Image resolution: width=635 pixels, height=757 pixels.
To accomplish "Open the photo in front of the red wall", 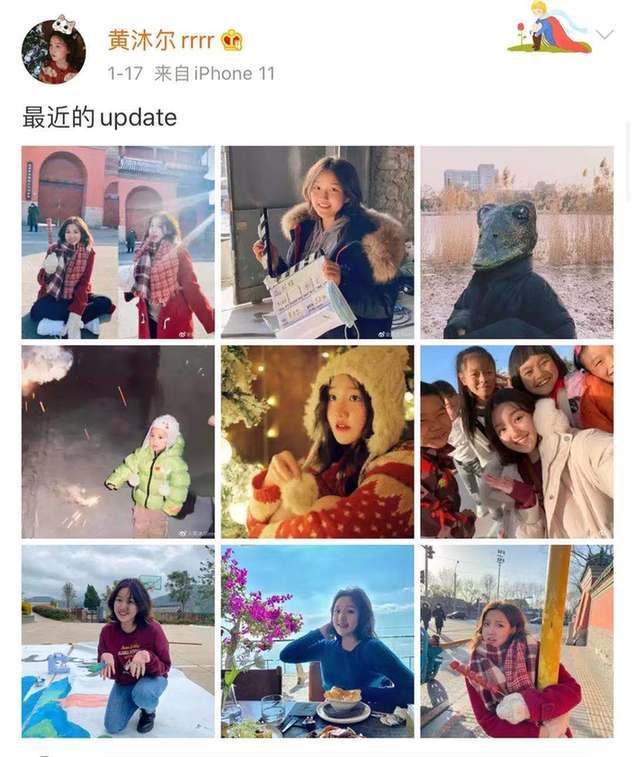I will [x=118, y=242].
